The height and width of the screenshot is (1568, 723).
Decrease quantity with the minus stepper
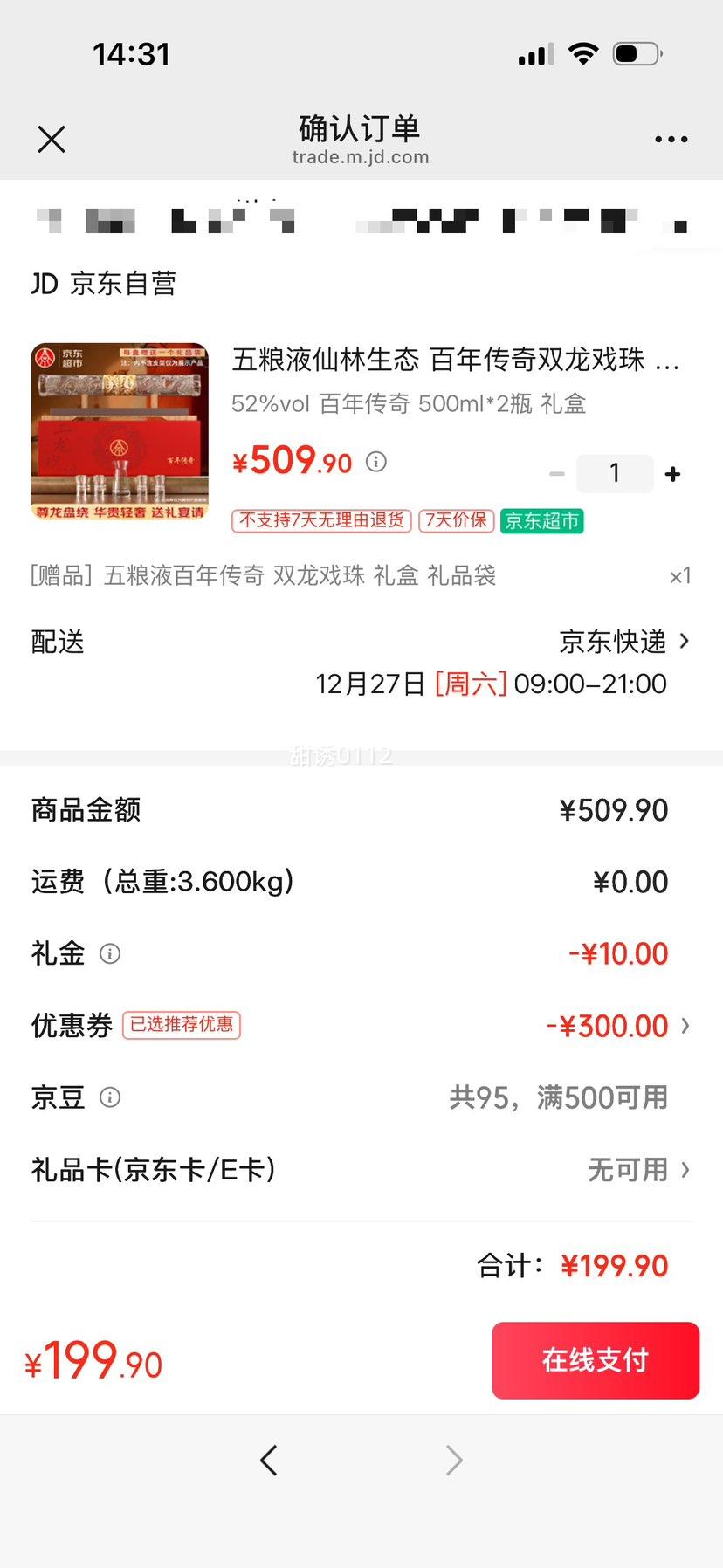point(557,473)
